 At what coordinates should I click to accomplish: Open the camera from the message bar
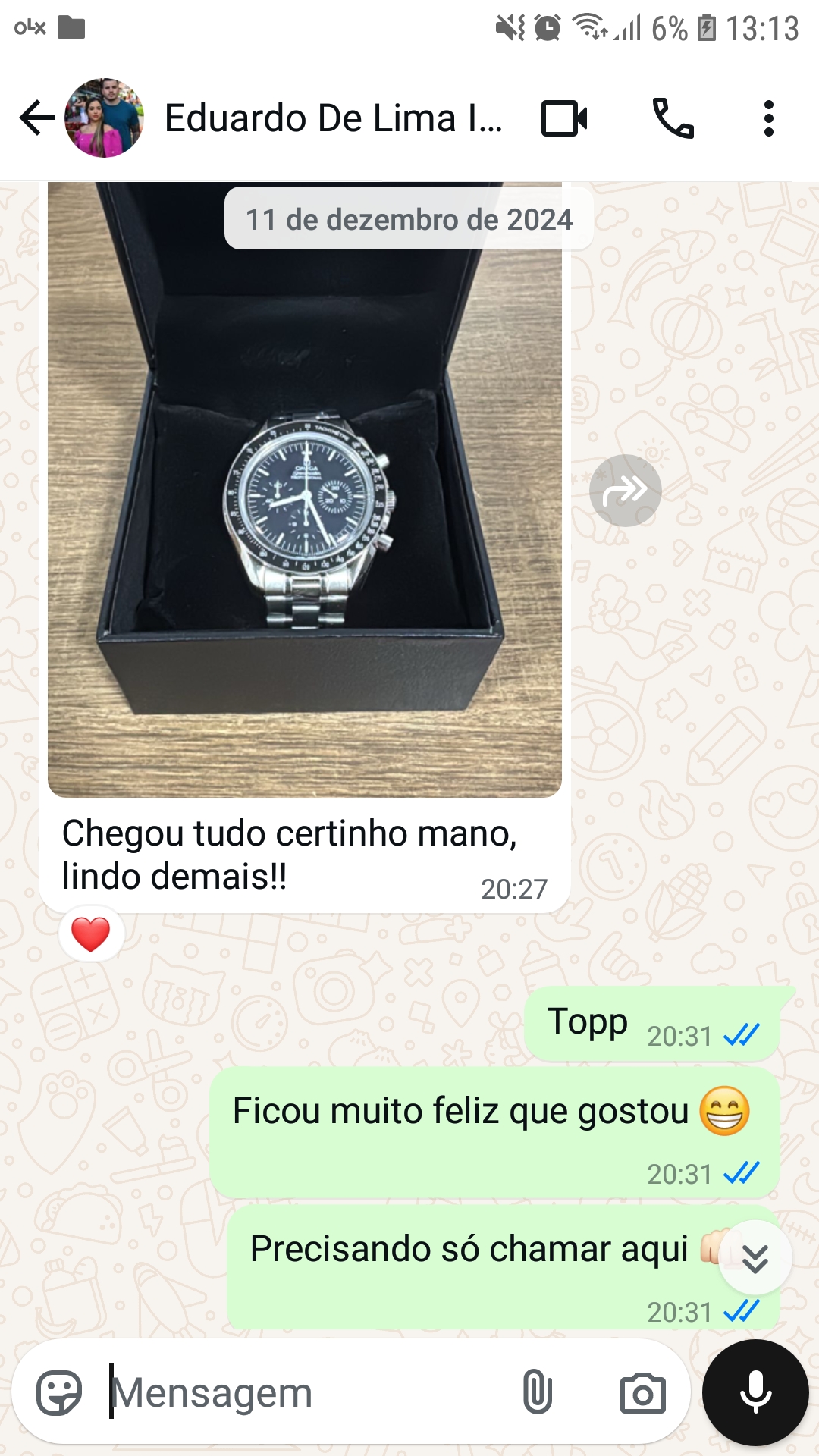coord(643,1393)
